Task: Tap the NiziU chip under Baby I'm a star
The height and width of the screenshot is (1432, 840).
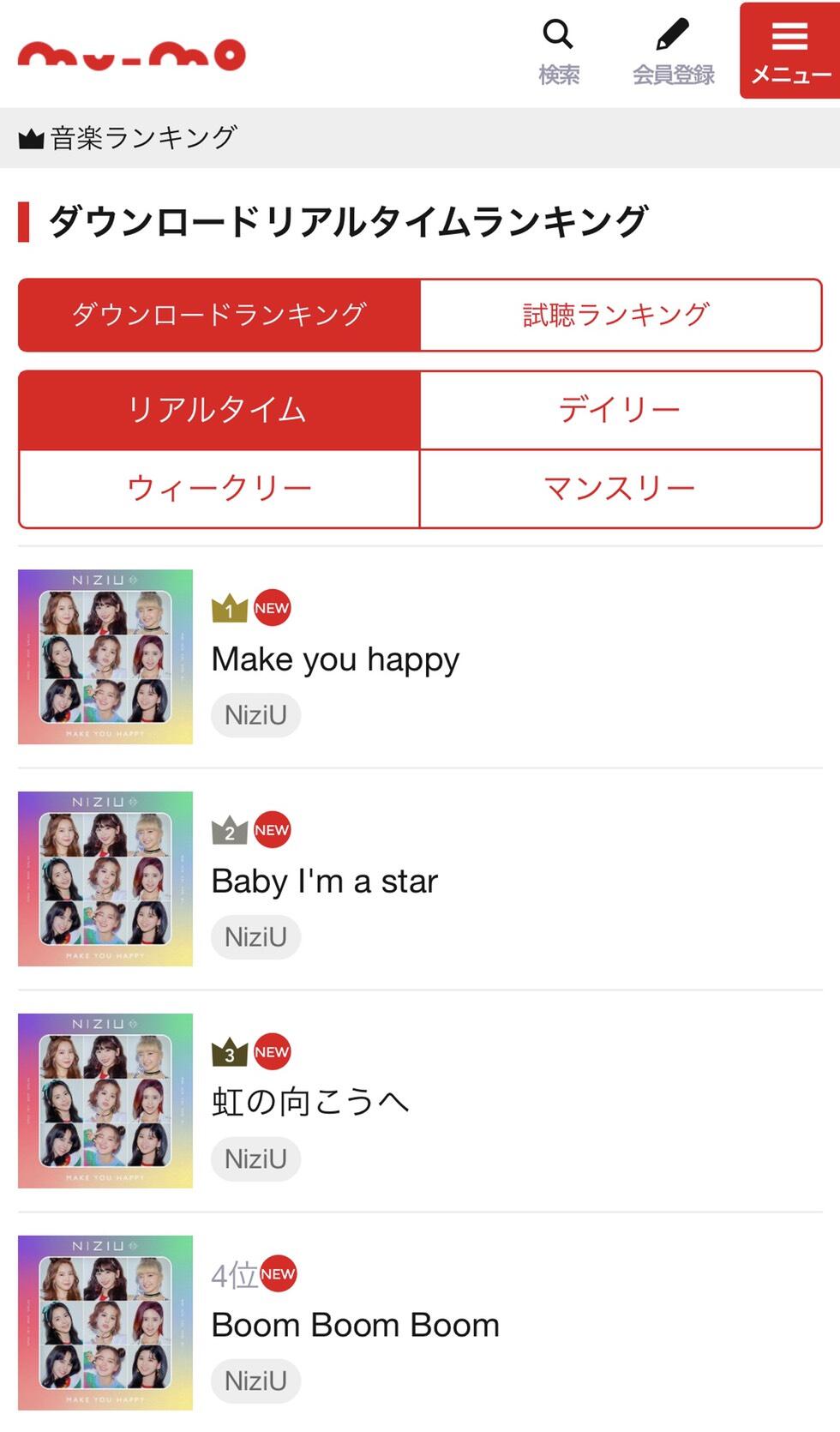Action: [255, 937]
